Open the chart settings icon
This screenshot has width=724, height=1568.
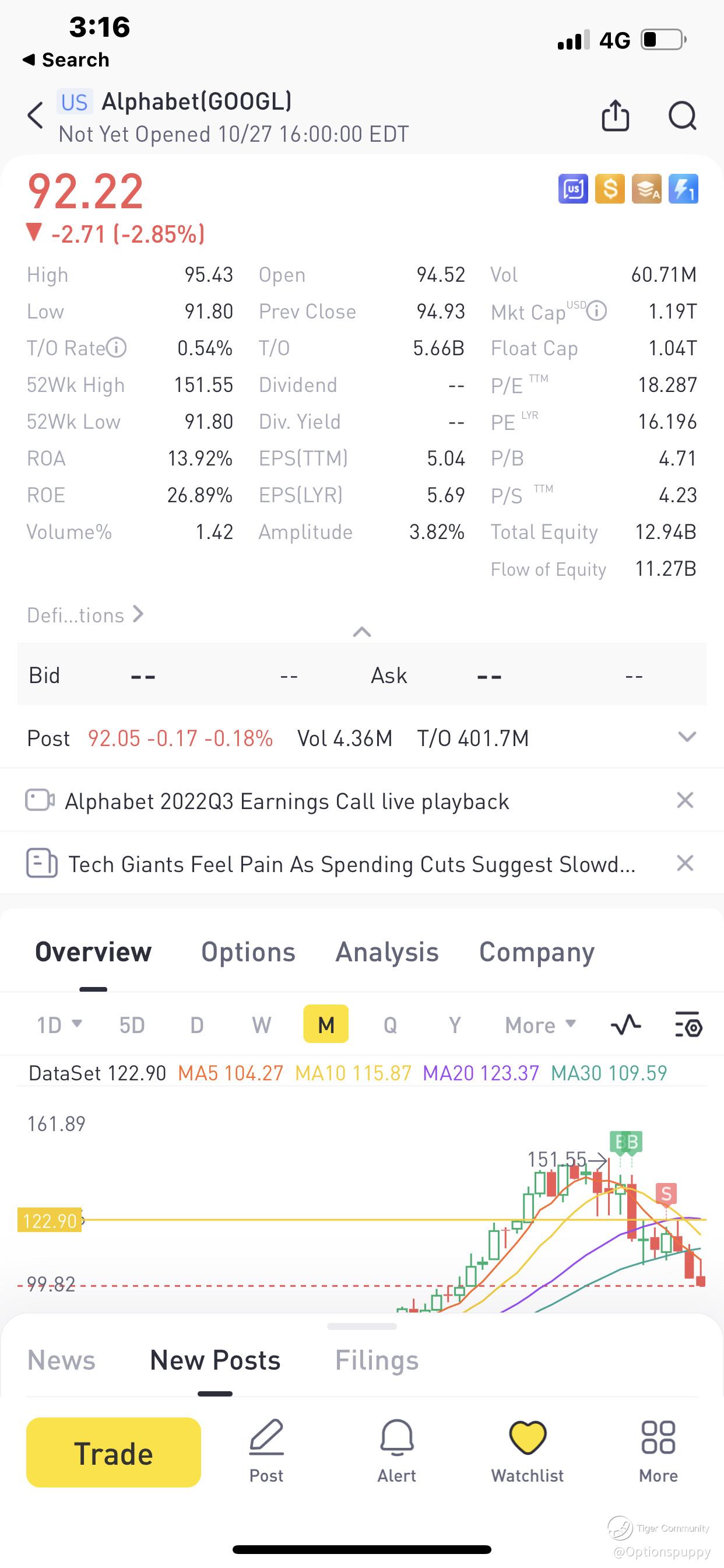coord(688,1025)
